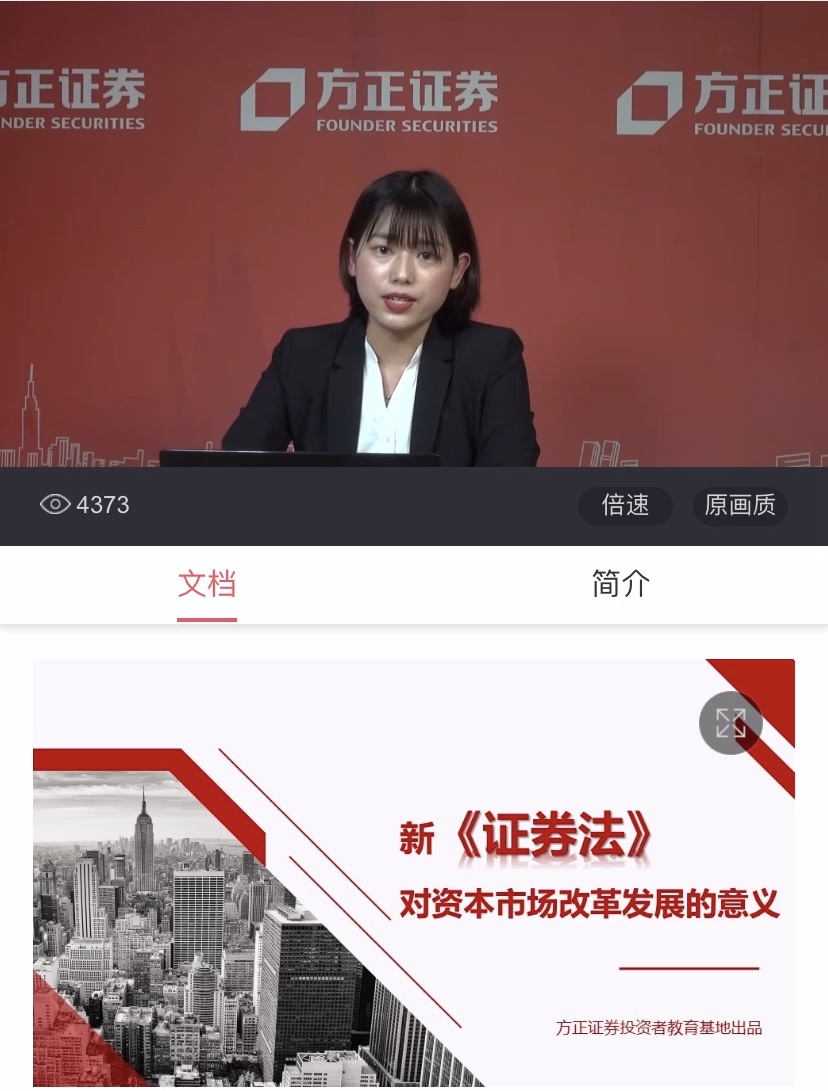Open the 倍速 playback speed option
This screenshot has height=1091, width=828.
(625, 506)
